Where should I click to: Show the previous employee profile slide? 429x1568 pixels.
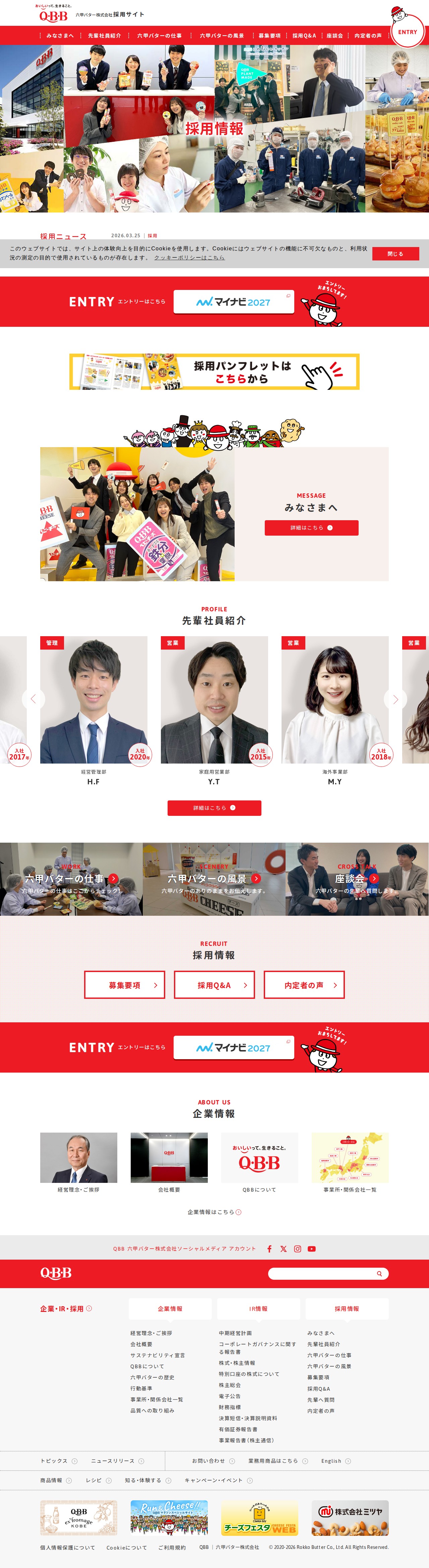click(34, 700)
